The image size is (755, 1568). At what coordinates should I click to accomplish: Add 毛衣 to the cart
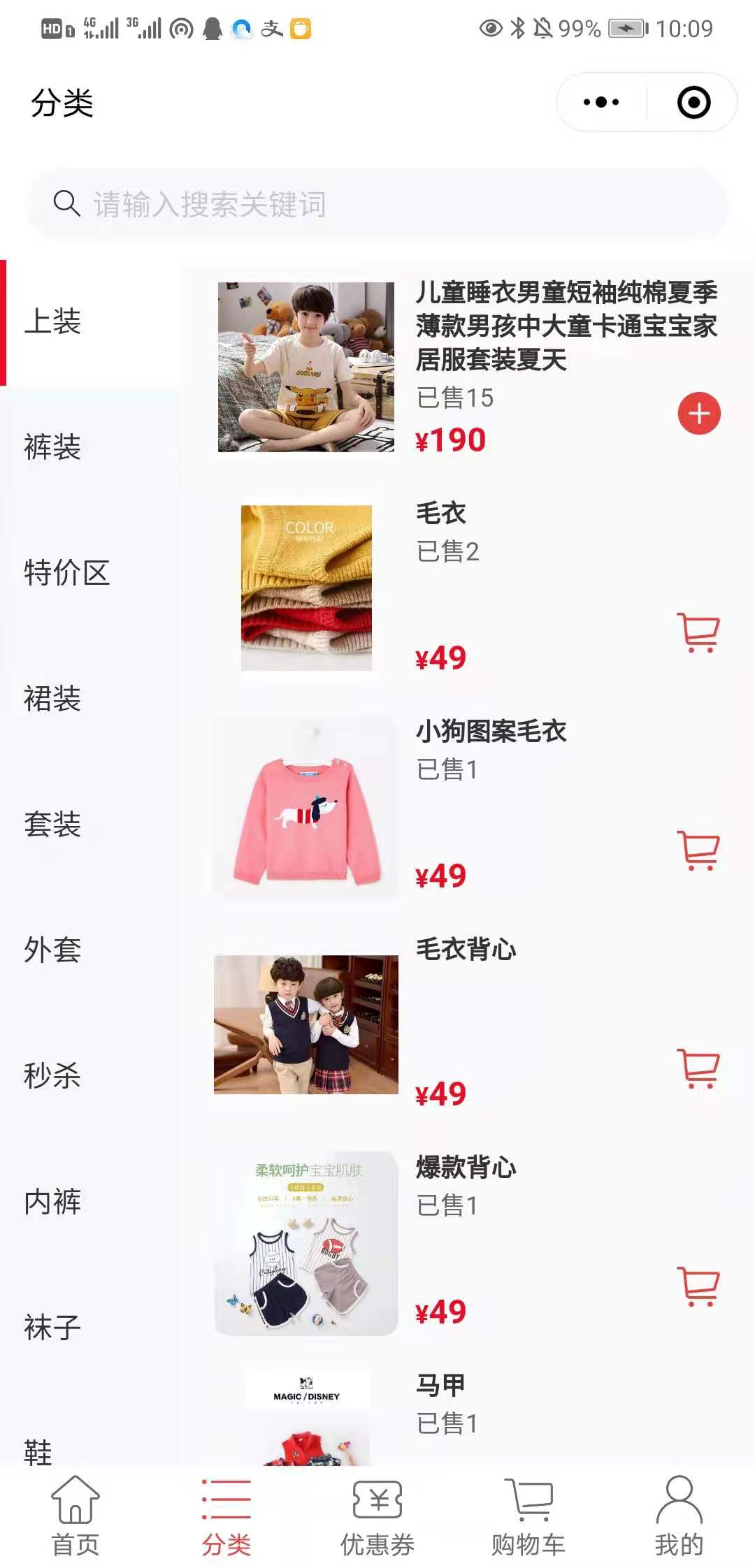[x=698, y=632]
